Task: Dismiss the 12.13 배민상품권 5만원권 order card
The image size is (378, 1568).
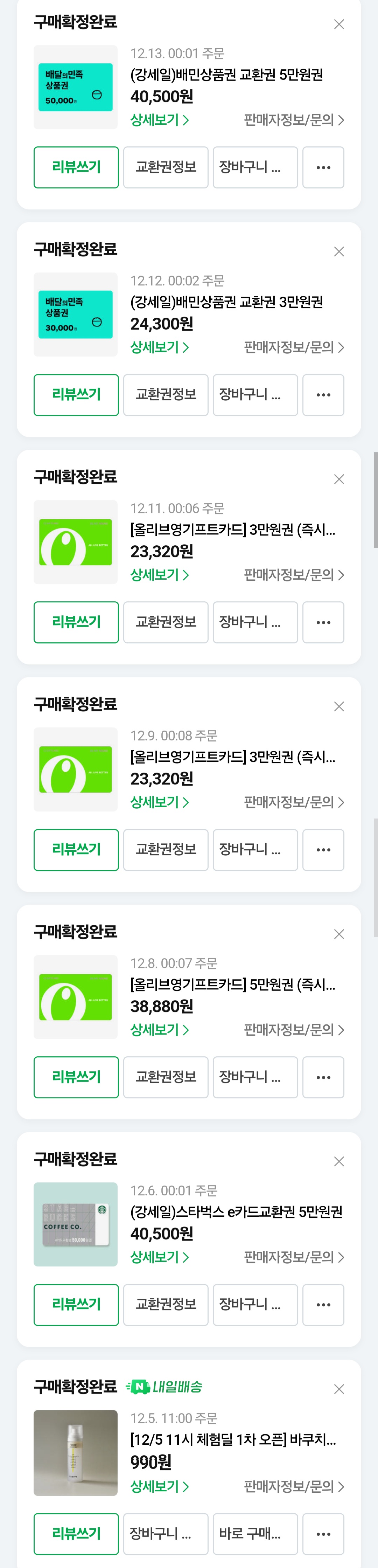Action: tap(339, 25)
